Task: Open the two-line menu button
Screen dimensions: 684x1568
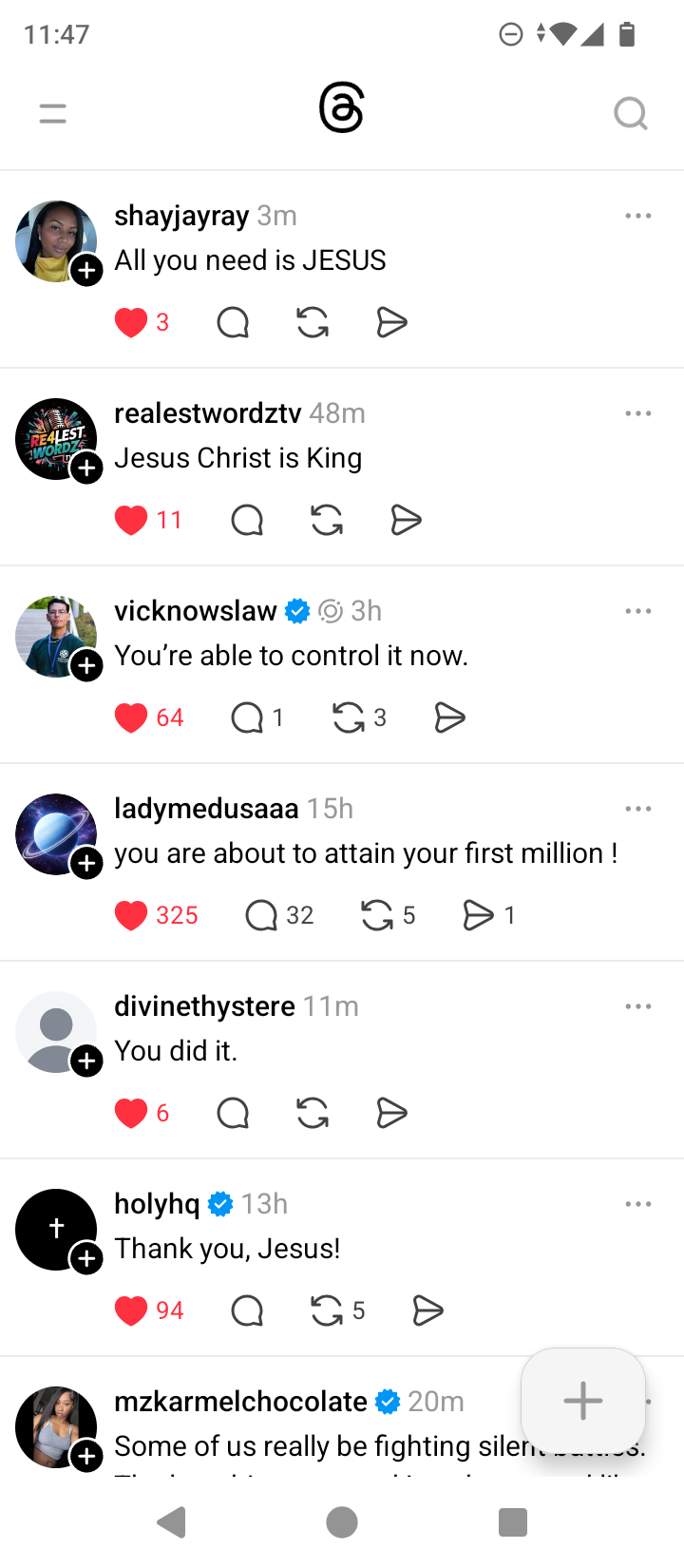Action: (x=53, y=114)
